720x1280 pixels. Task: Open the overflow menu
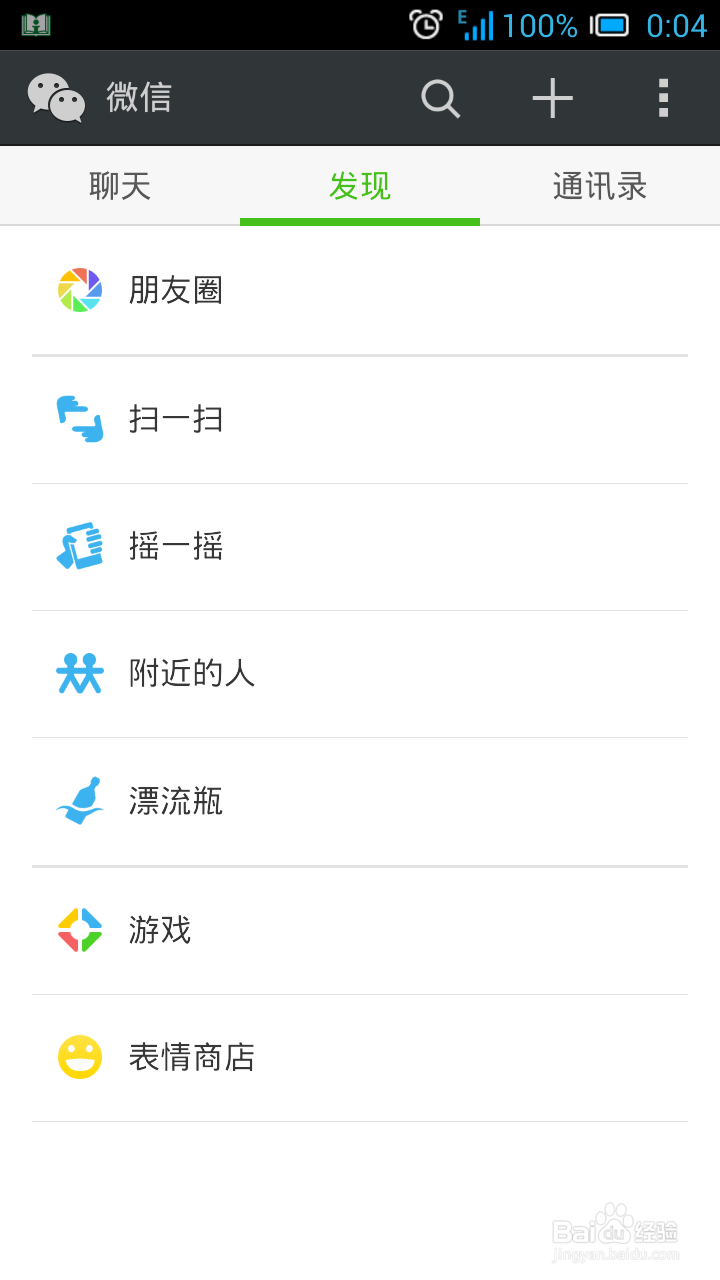663,98
